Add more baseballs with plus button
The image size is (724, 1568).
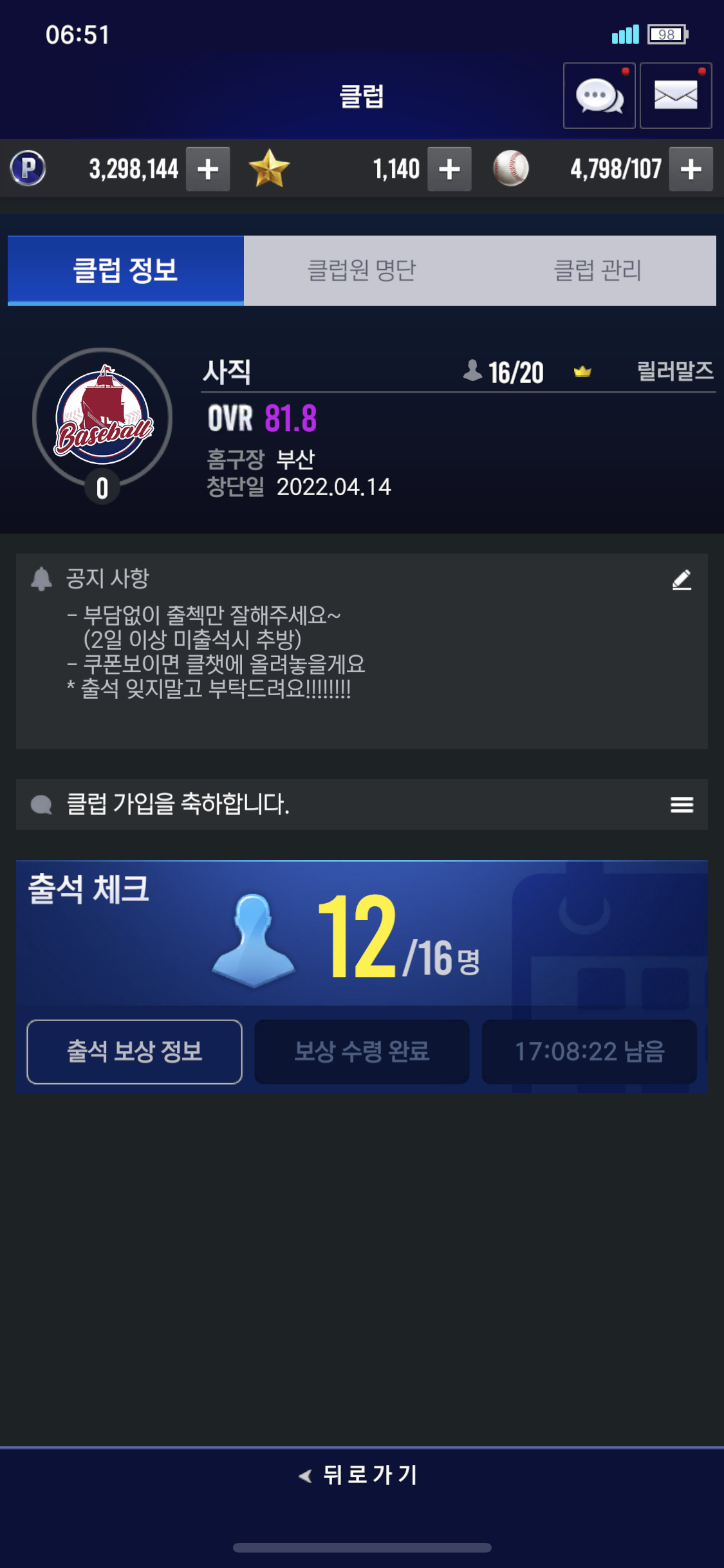pos(691,169)
